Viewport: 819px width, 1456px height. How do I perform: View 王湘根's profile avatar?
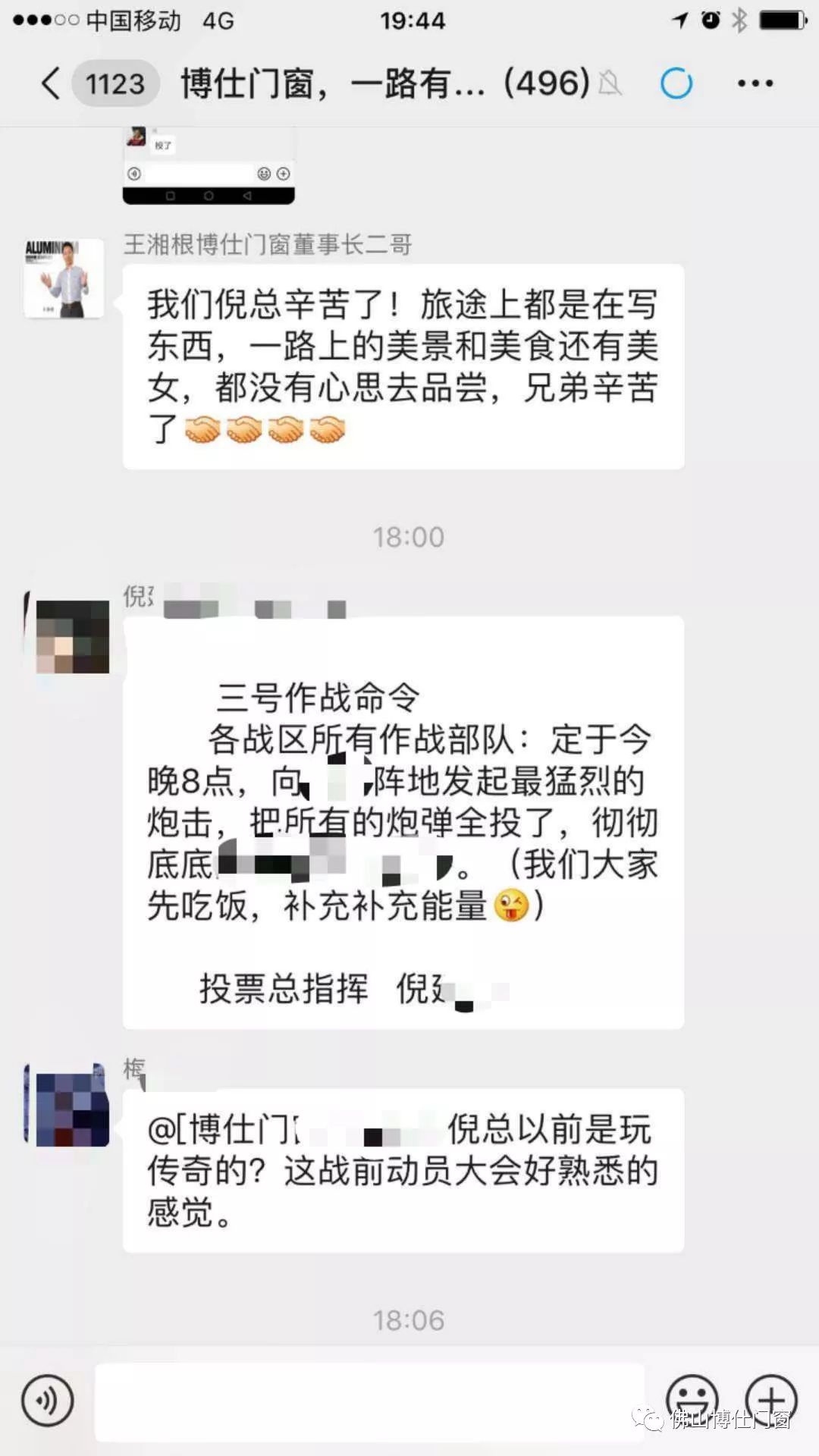pos(64,278)
